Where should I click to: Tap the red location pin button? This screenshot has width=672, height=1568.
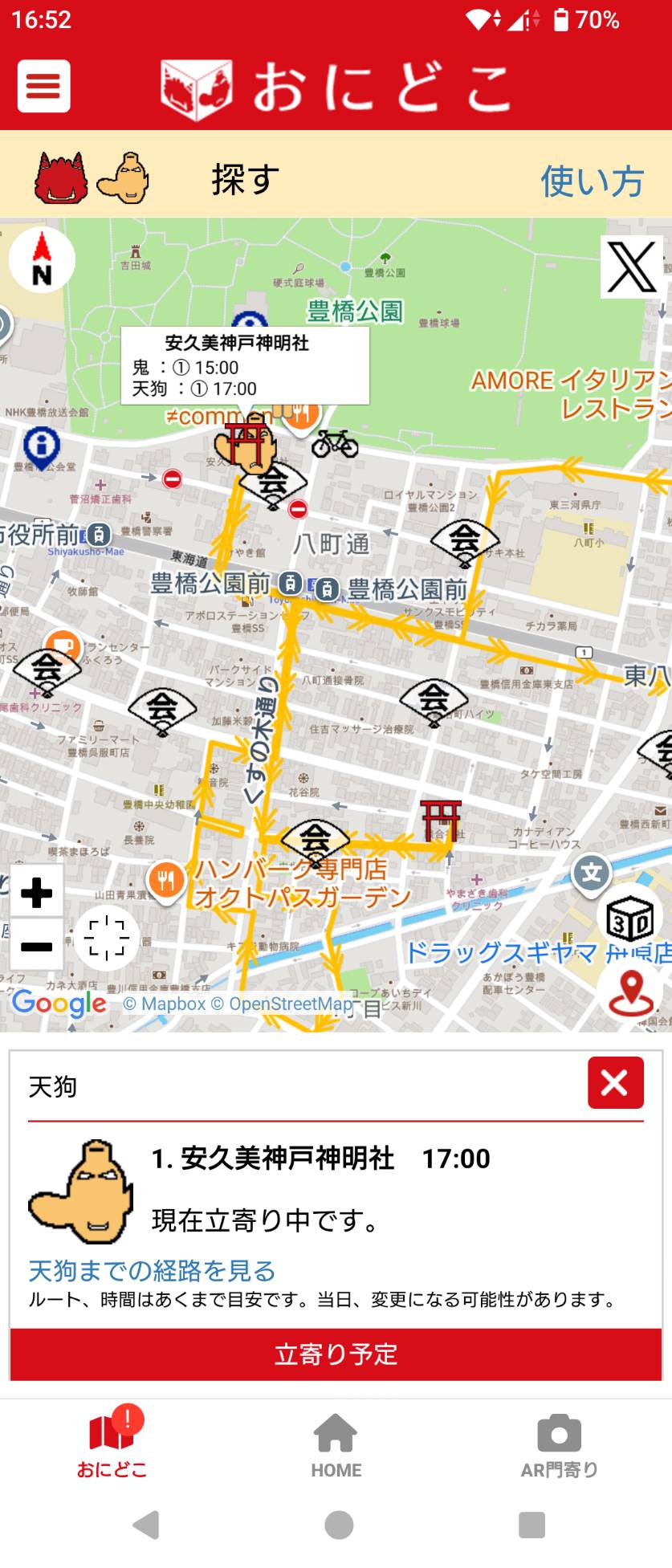(x=630, y=991)
